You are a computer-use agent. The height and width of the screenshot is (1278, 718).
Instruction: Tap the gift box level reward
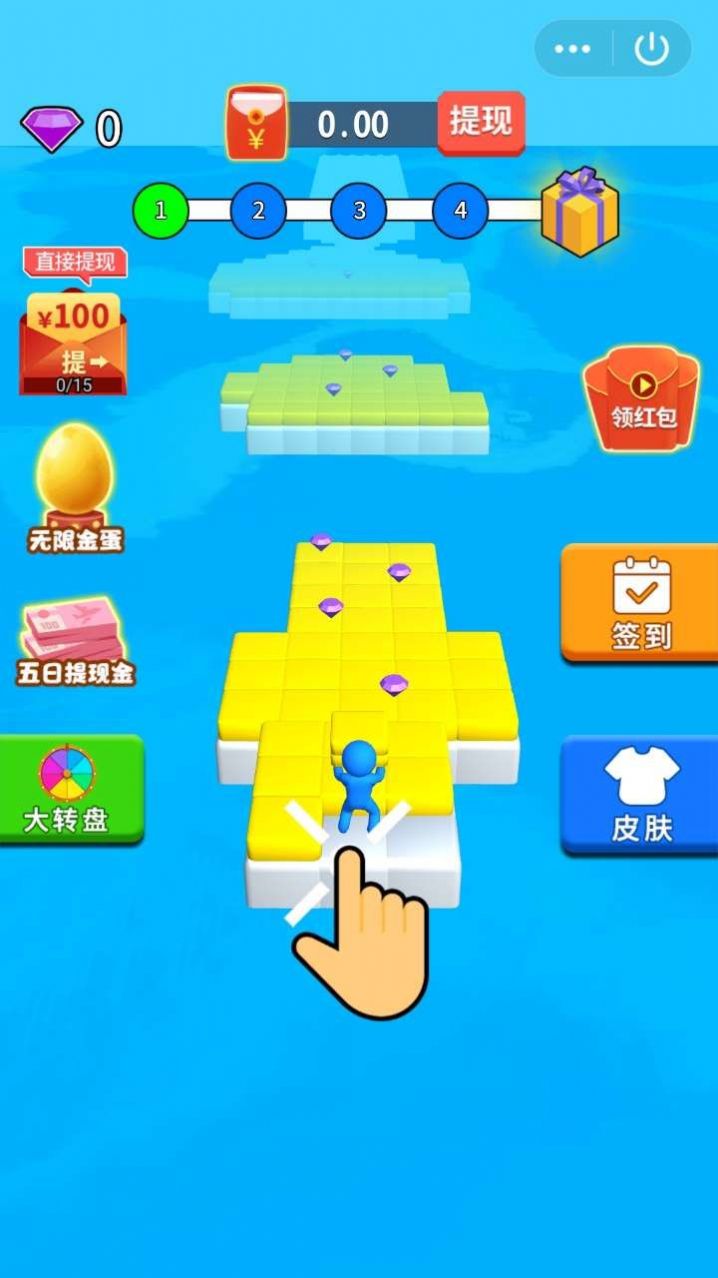tap(579, 211)
